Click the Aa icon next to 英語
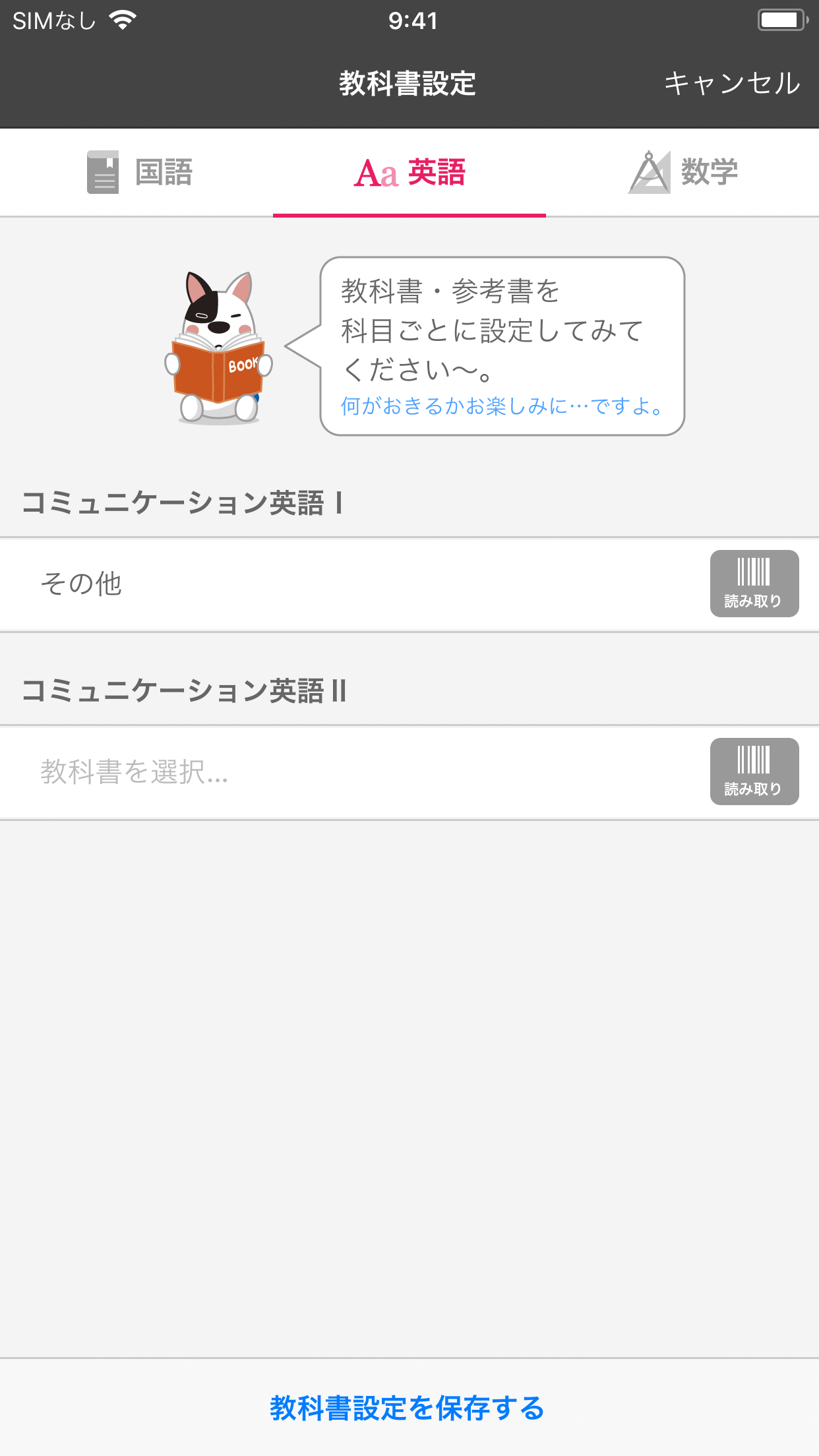The width and height of the screenshot is (819, 1456). (x=377, y=172)
